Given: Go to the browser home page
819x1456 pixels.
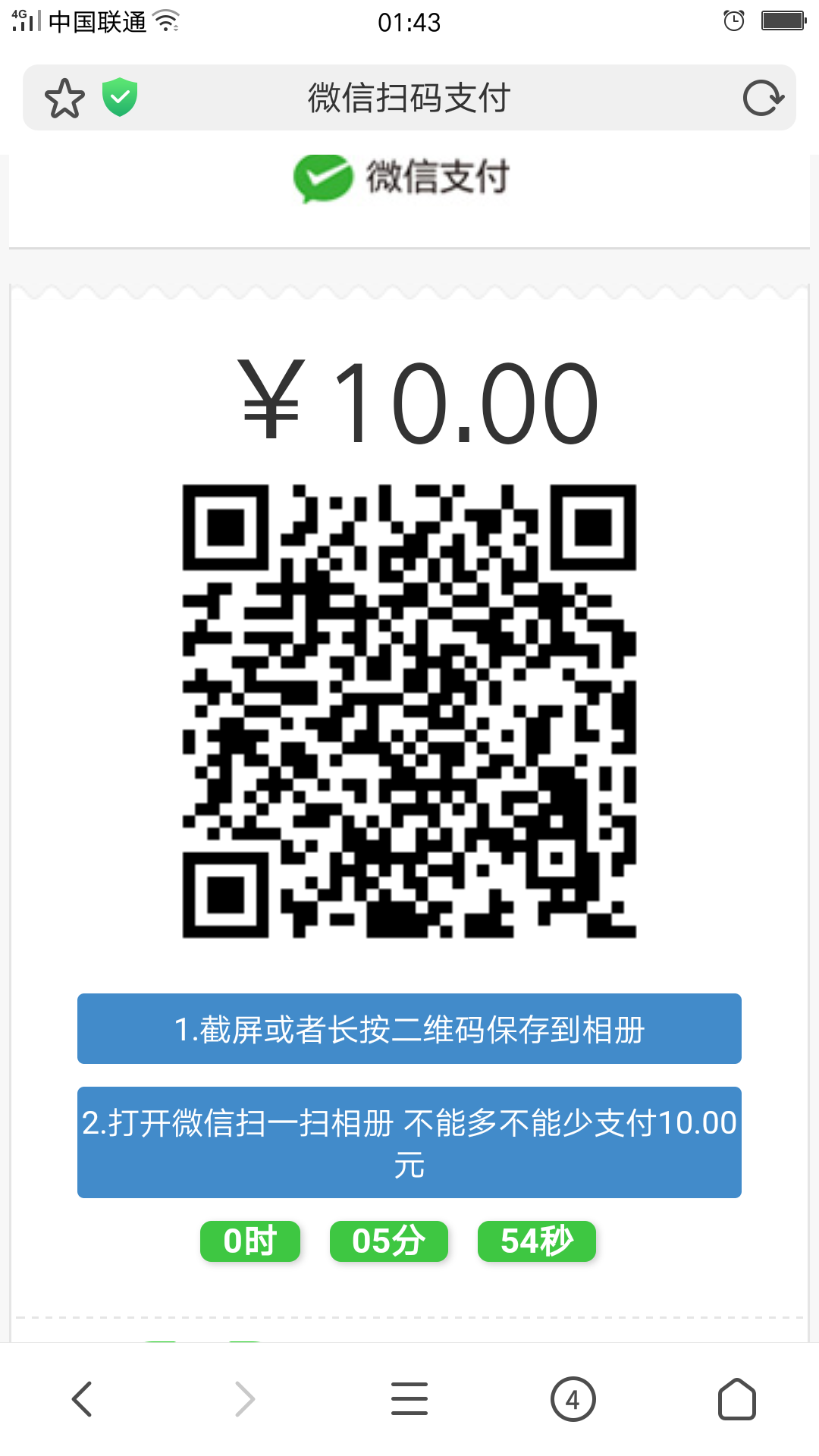Looking at the screenshot, I should click(x=736, y=1399).
